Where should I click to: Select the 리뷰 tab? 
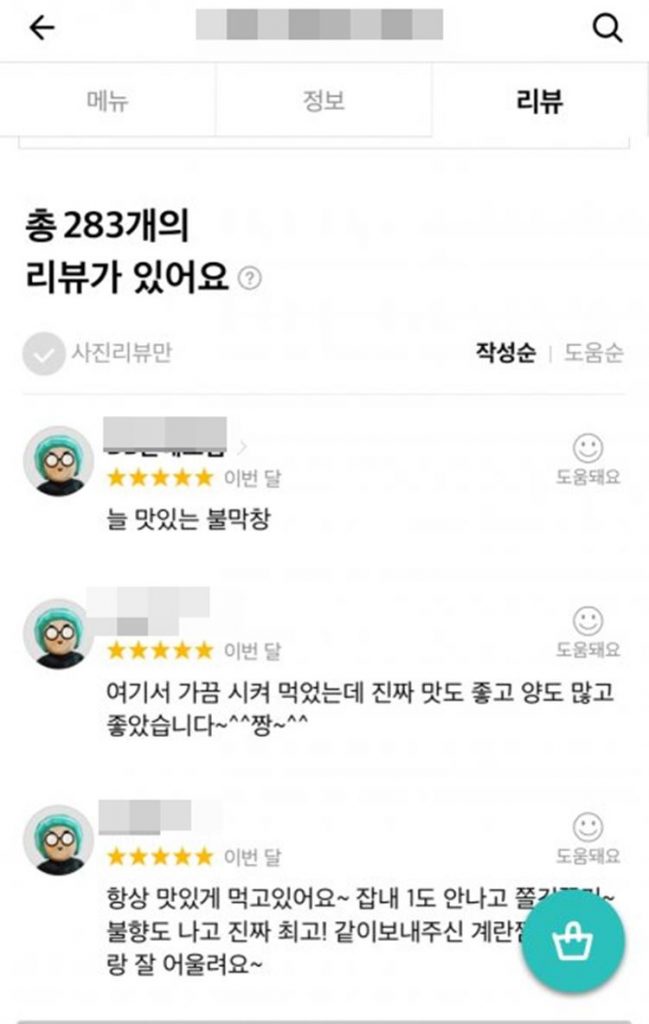click(x=540, y=101)
